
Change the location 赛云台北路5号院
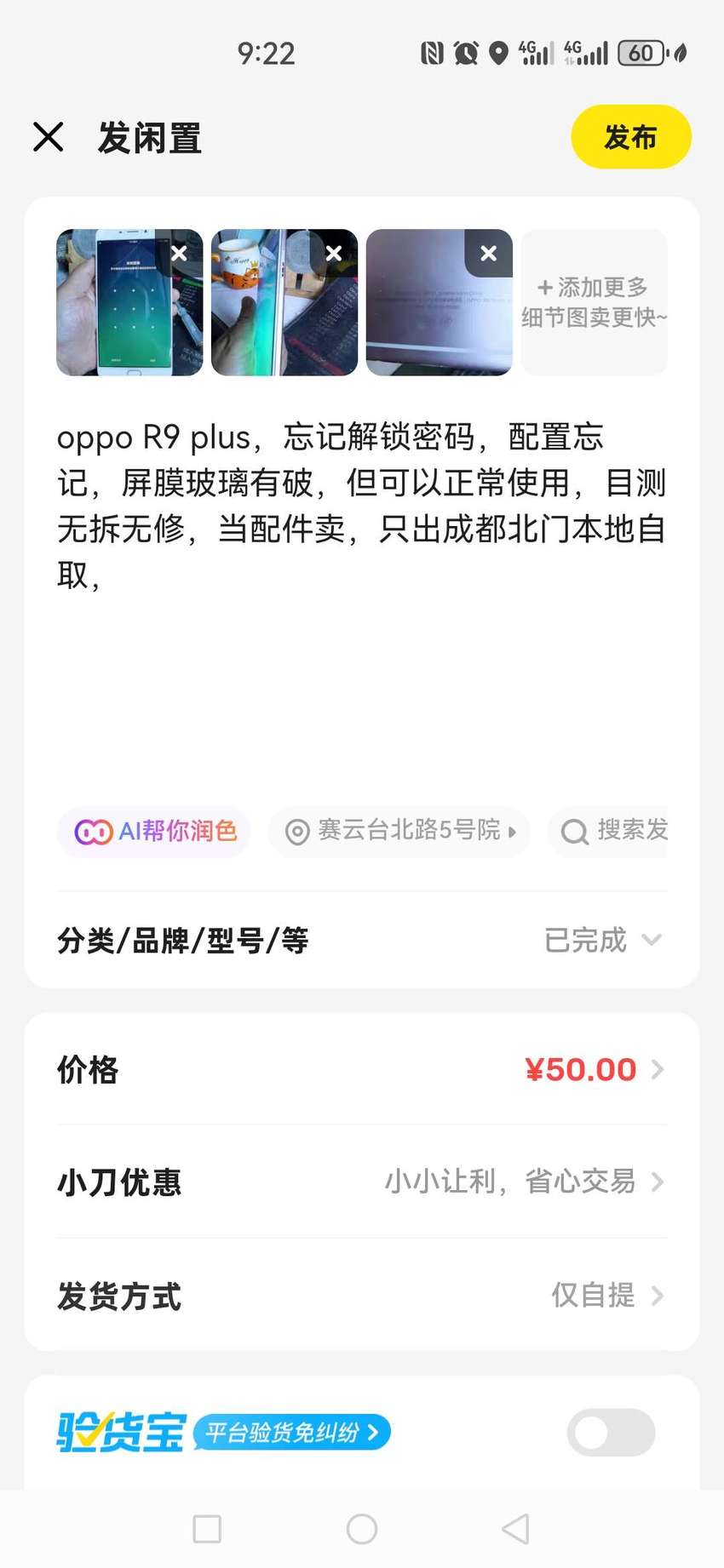click(x=399, y=831)
